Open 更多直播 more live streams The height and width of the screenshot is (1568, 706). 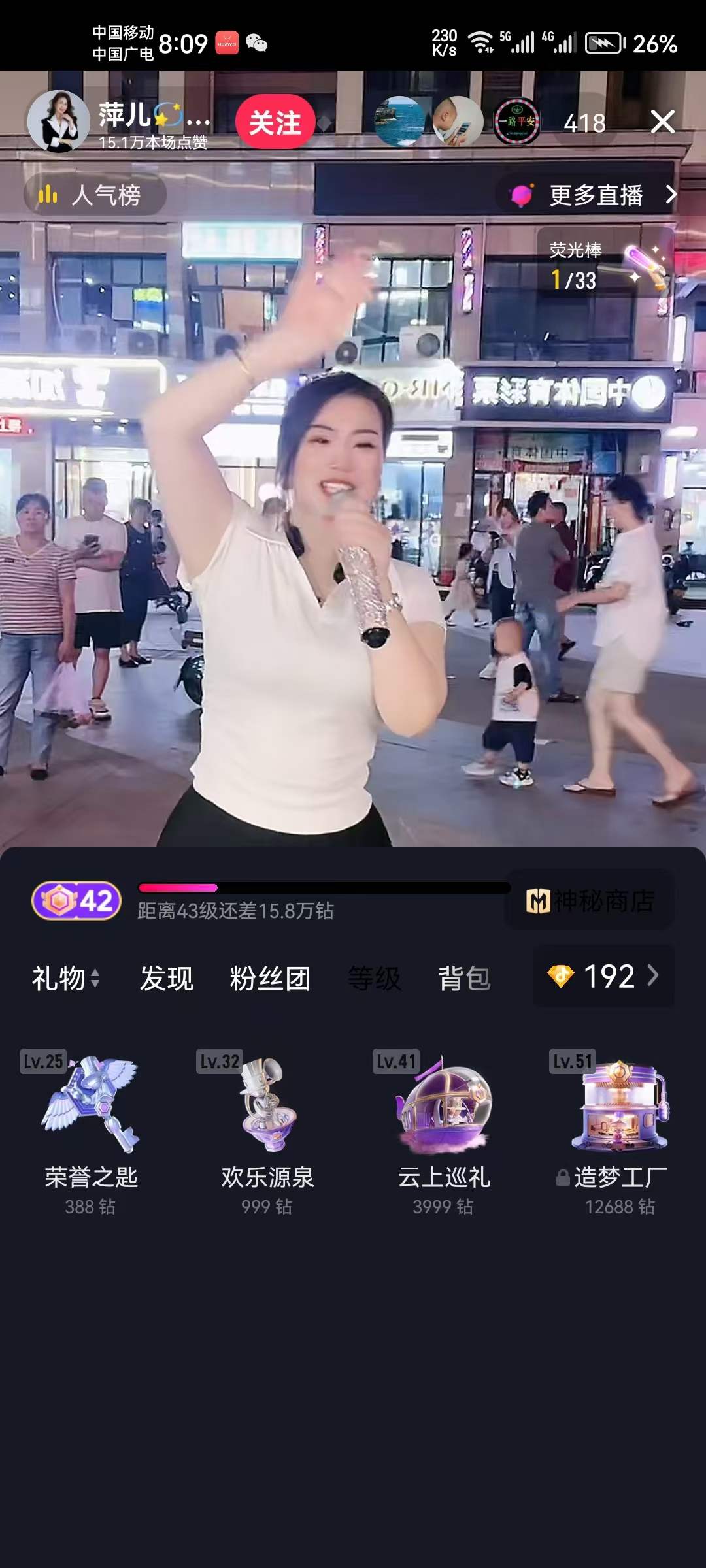click(x=595, y=195)
